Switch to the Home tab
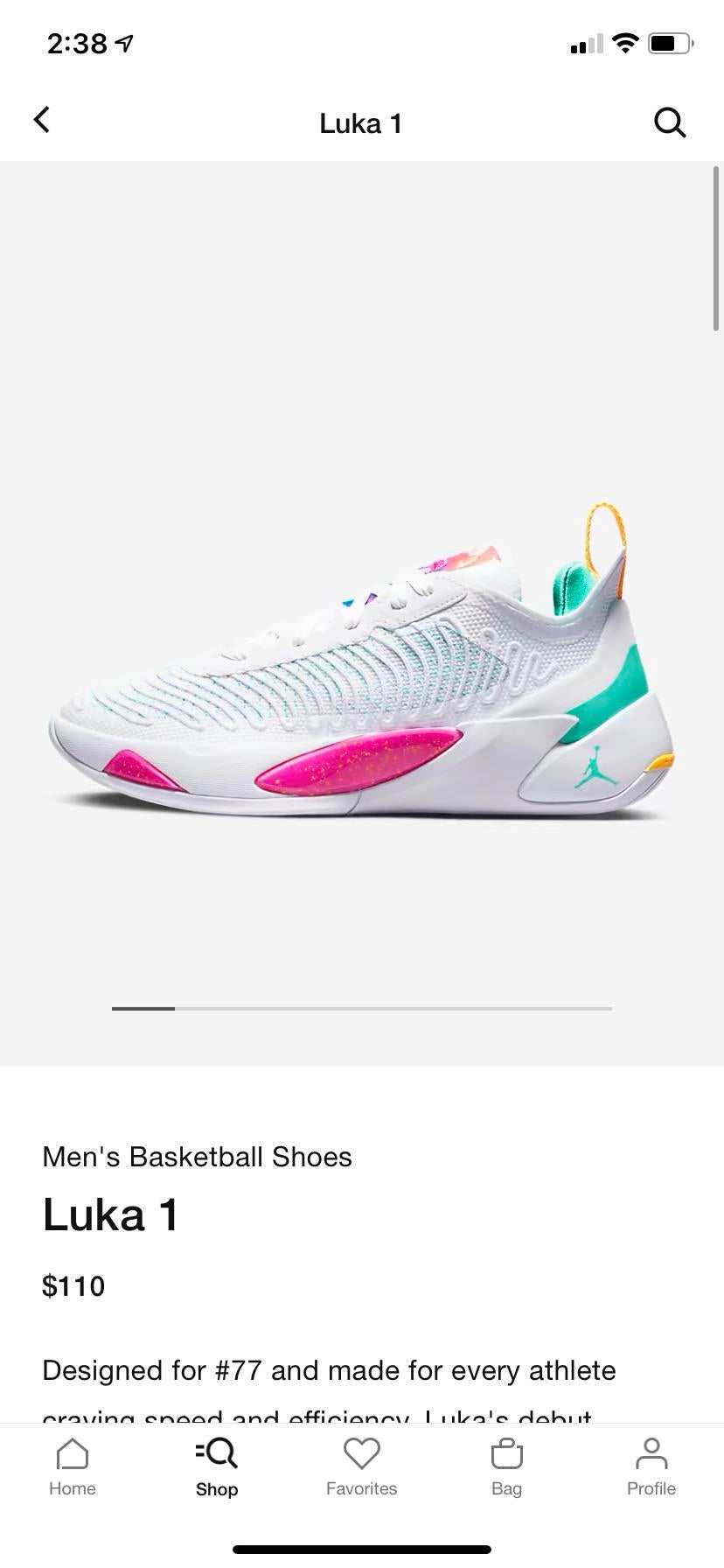Viewport: 724px width, 1568px height. (x=73, y=1465)
